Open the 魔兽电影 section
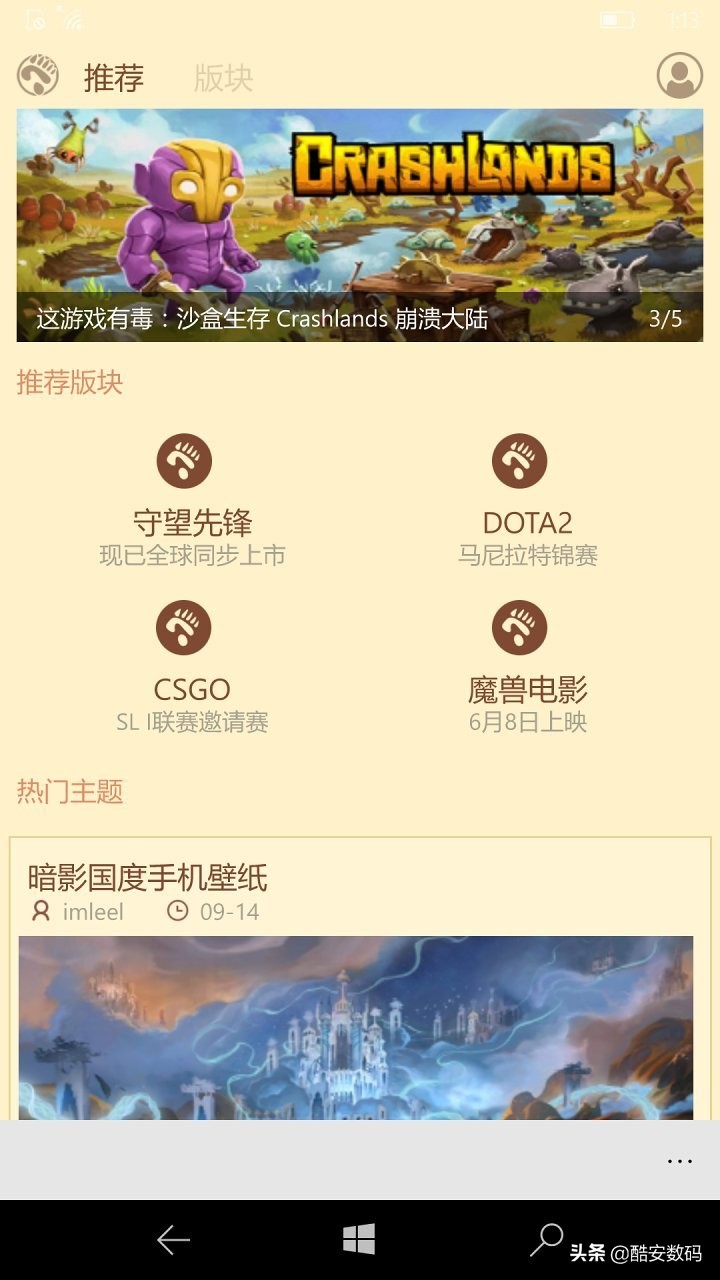 527,667
